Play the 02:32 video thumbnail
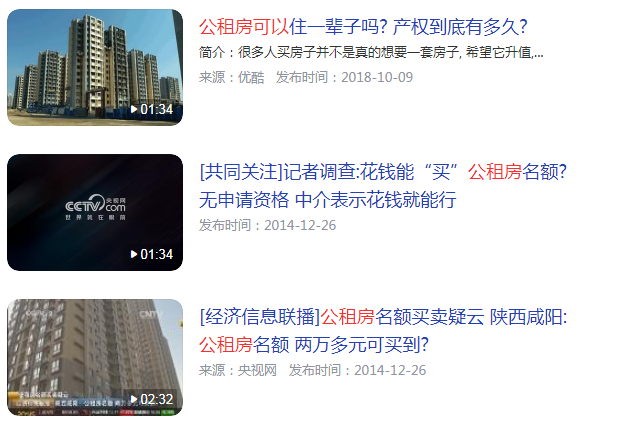The image size is (625, 423). coord(95,357)
